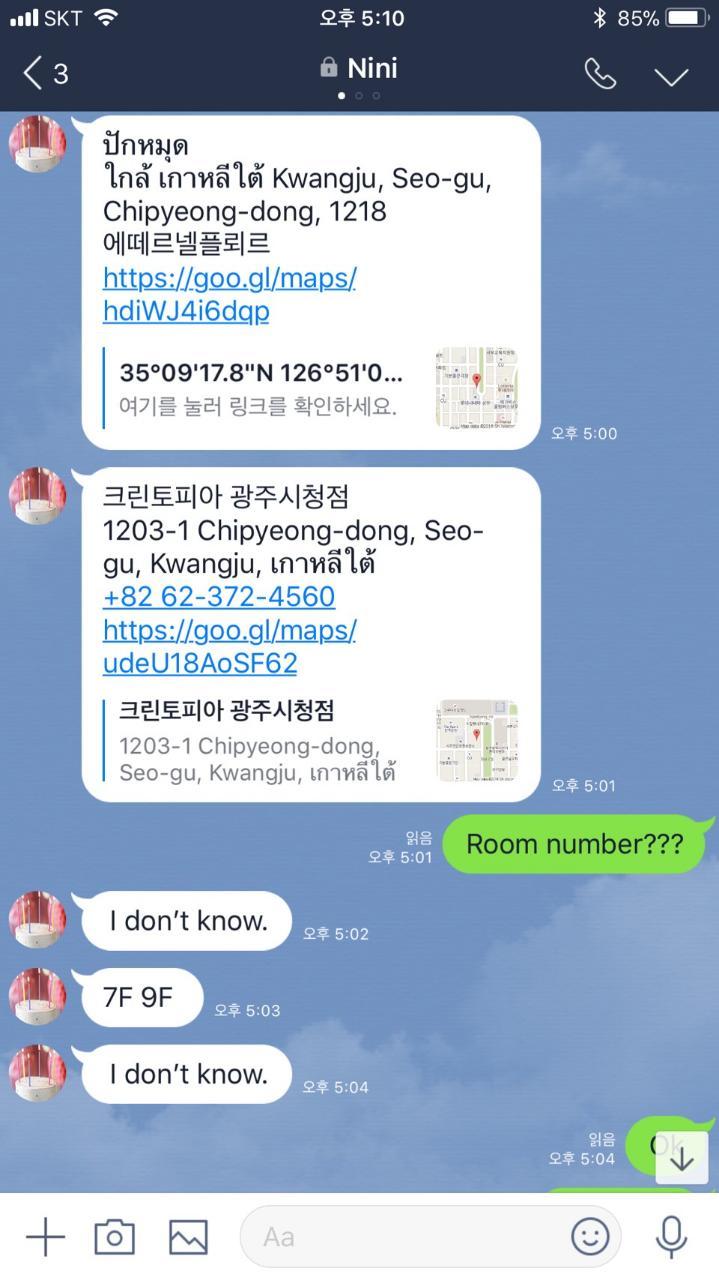Record a voice message with the microphone
The width and height of the screenshot is (719, 1280).
click(x=671, y=1237)
